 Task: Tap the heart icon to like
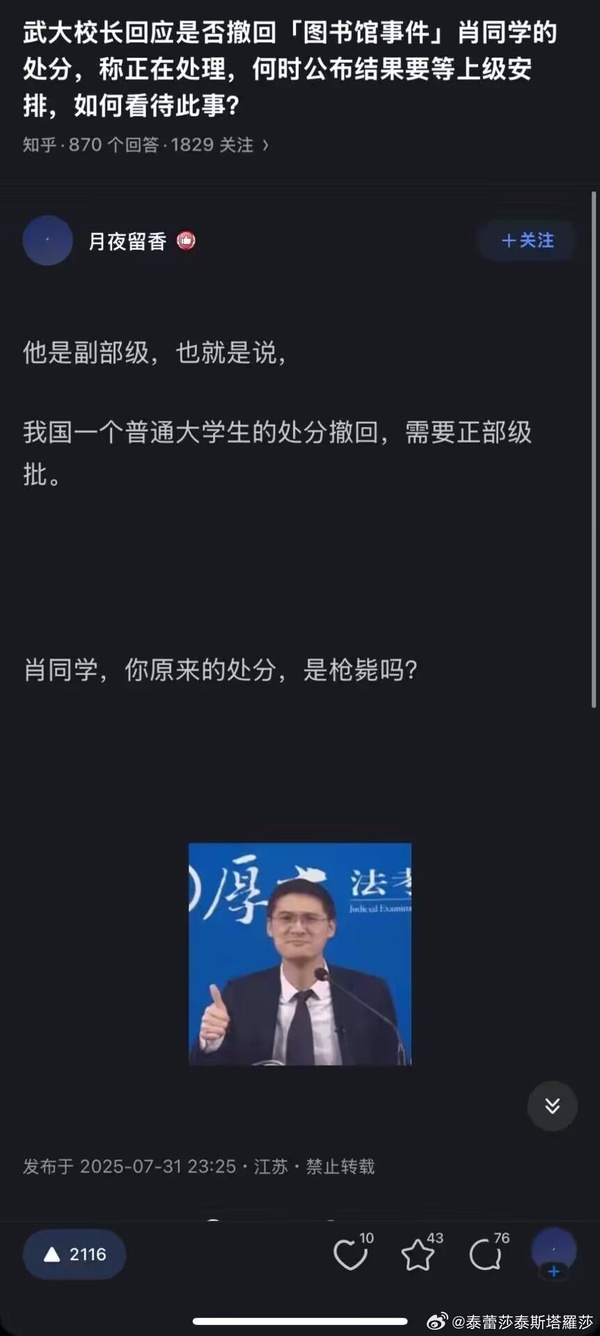pos(350,1254)
